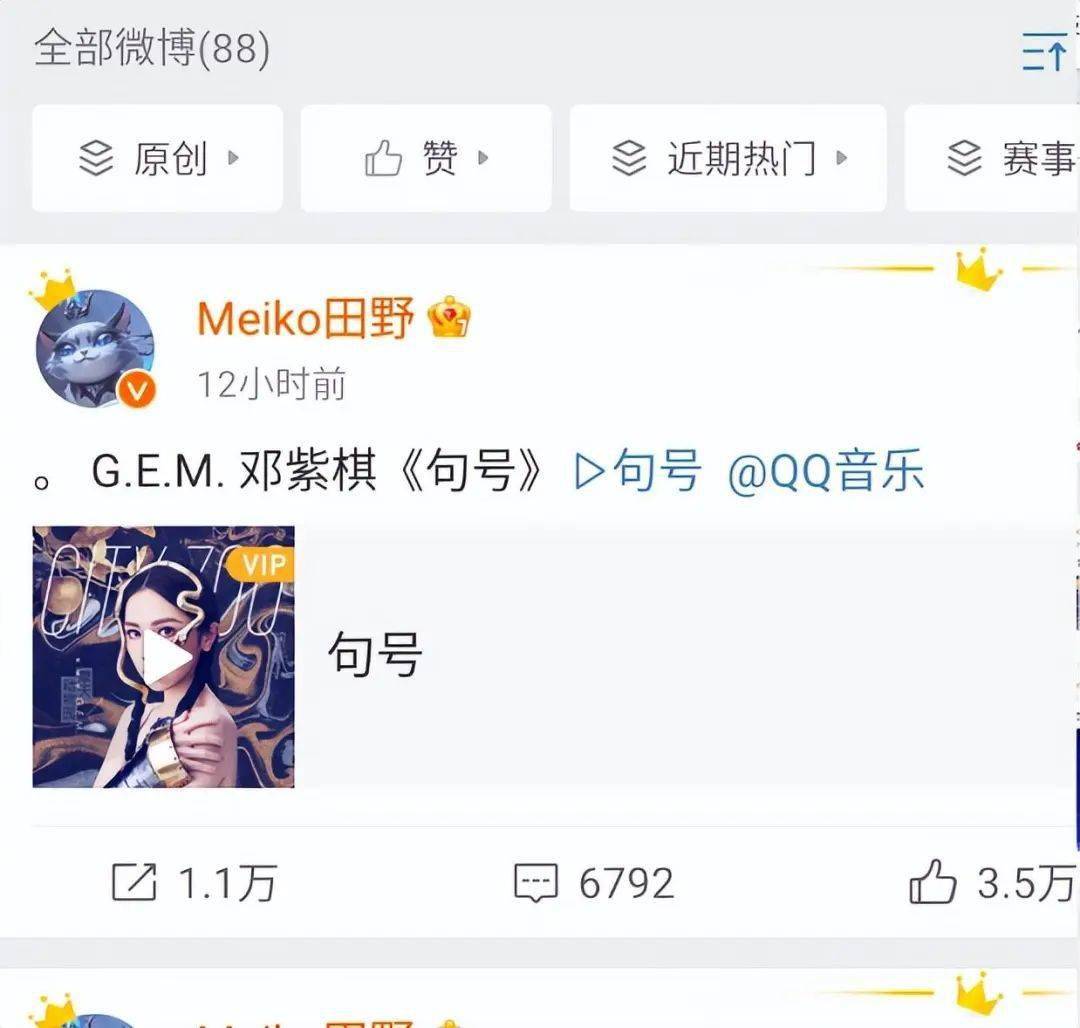Like the 句号 post
The height and width of the screenshot is (1028, 1080).
[x=990, y=883]
